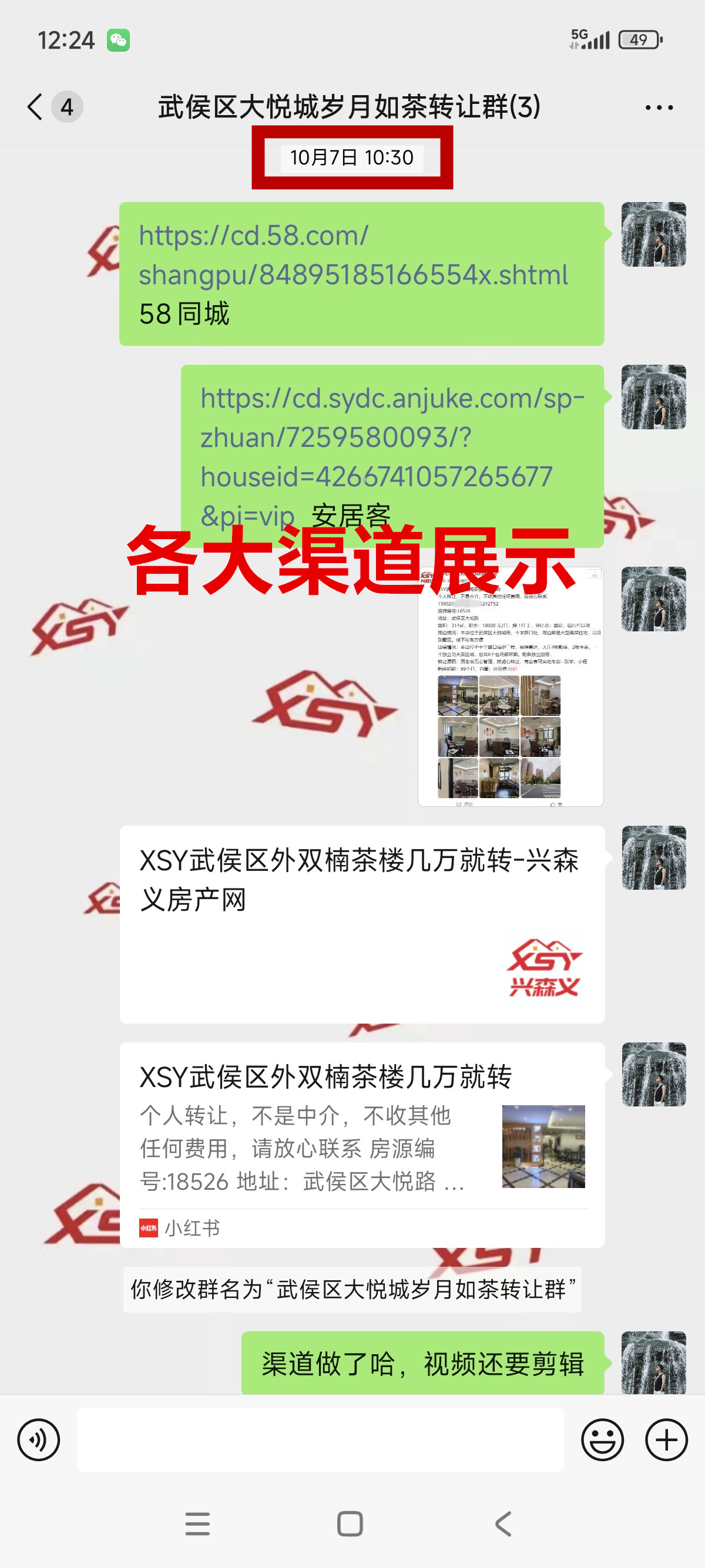Image resolution: width=705 pixels, height=1568 pixels.
Task: Tap the system home button
Action: [350, 1524]
